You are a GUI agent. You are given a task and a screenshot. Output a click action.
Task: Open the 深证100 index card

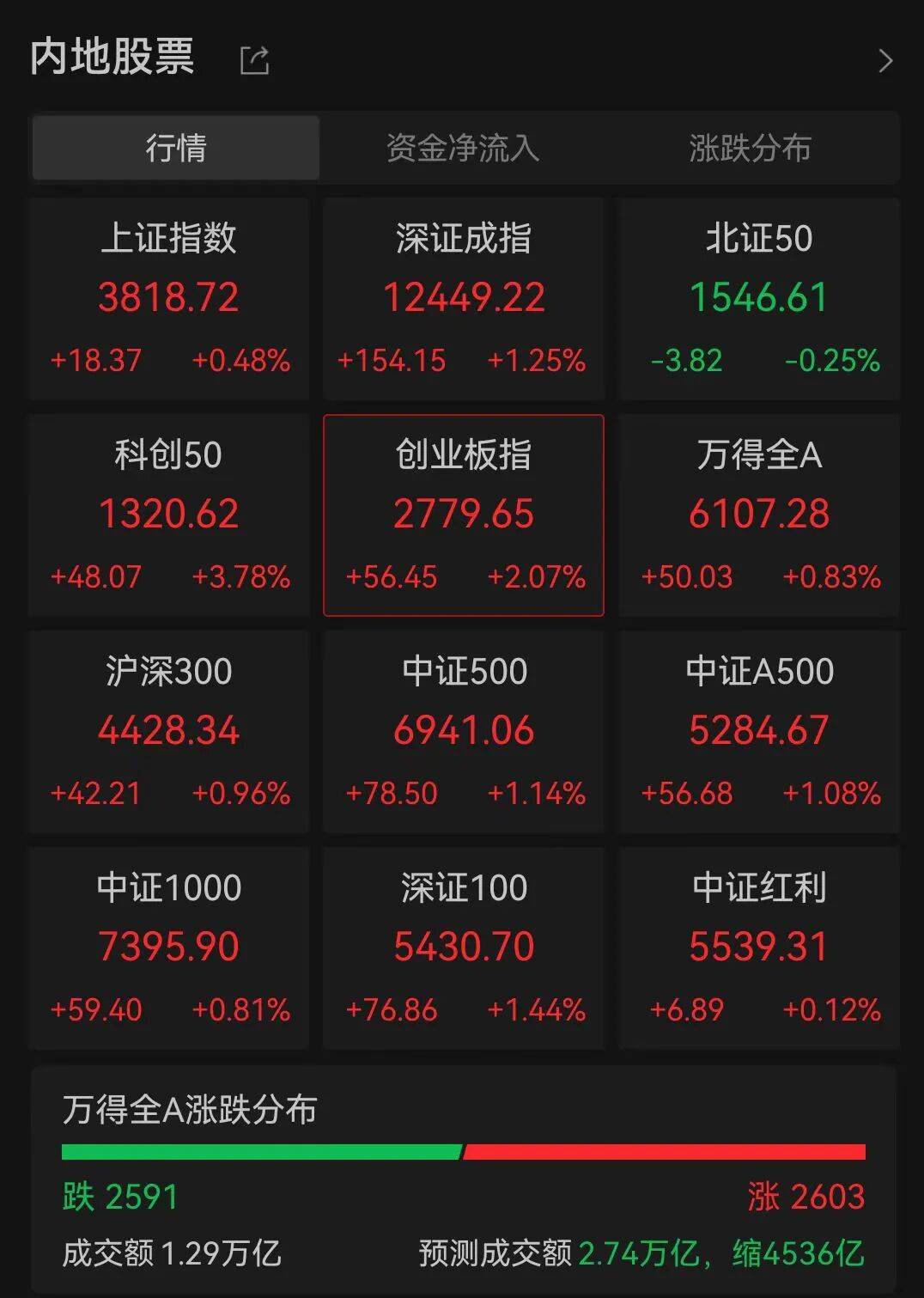point(462,945)
